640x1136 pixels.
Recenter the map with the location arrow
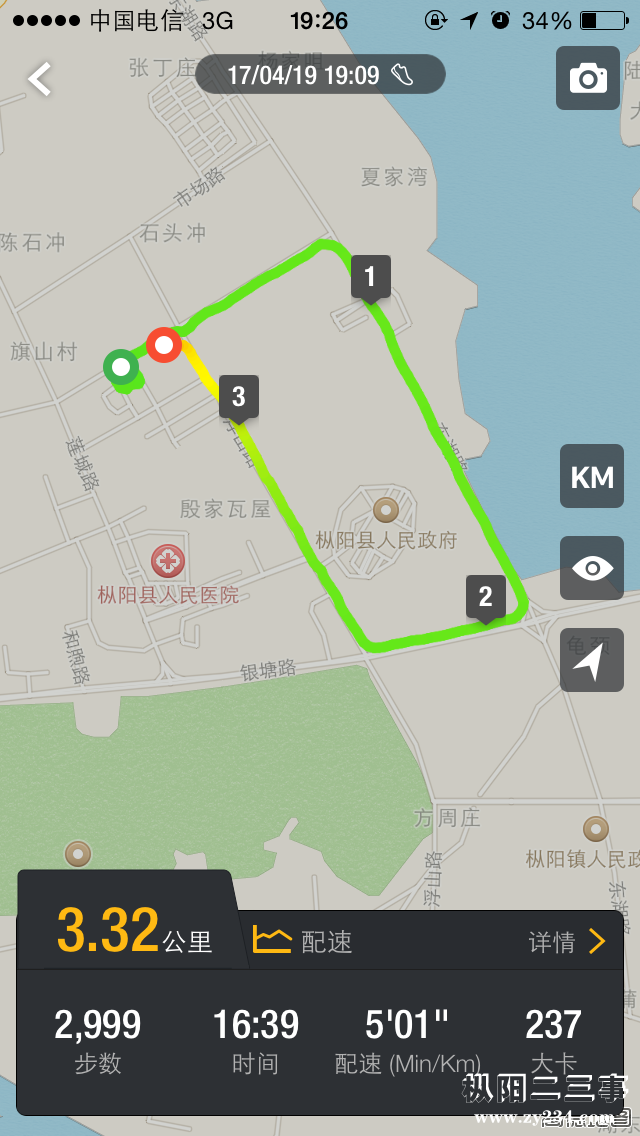[592, 660]
